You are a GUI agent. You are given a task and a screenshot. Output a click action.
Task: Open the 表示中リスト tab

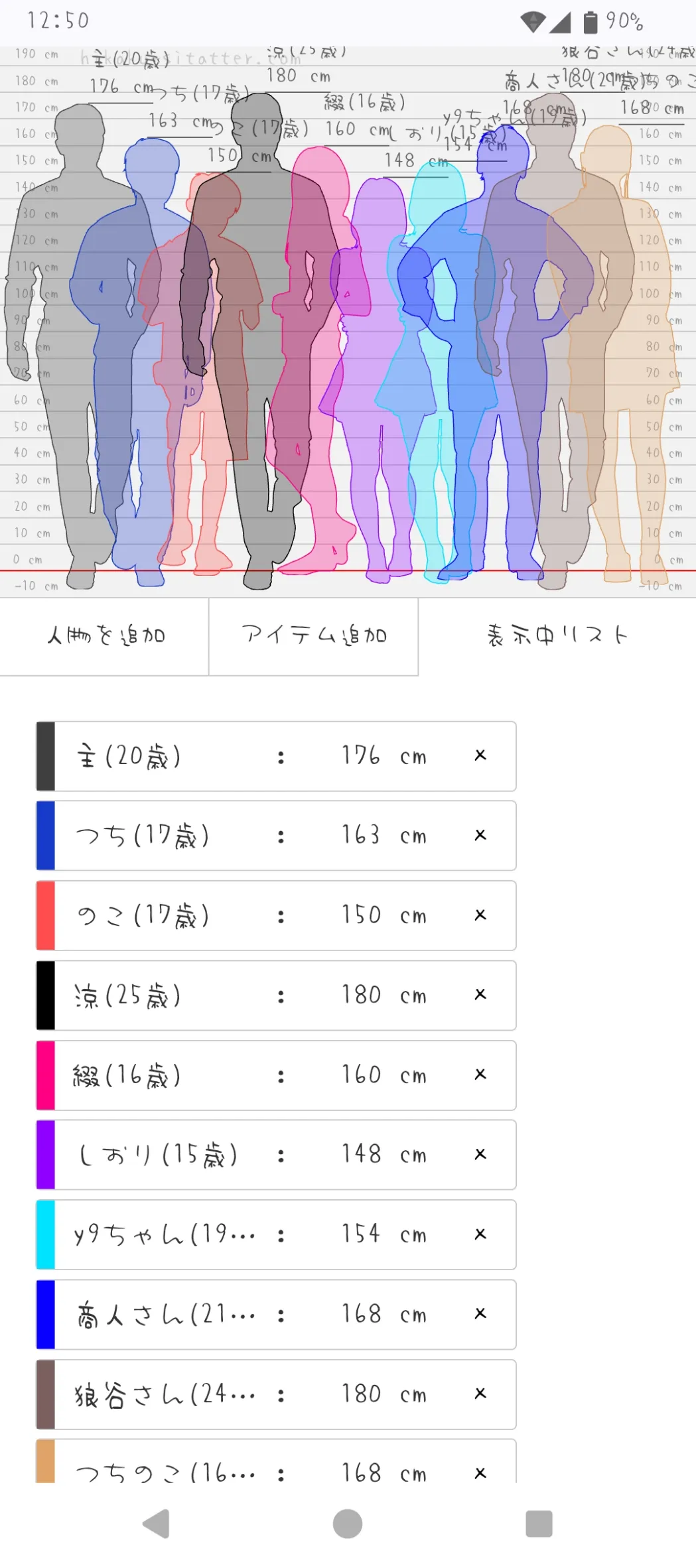(x=557, y=636)
